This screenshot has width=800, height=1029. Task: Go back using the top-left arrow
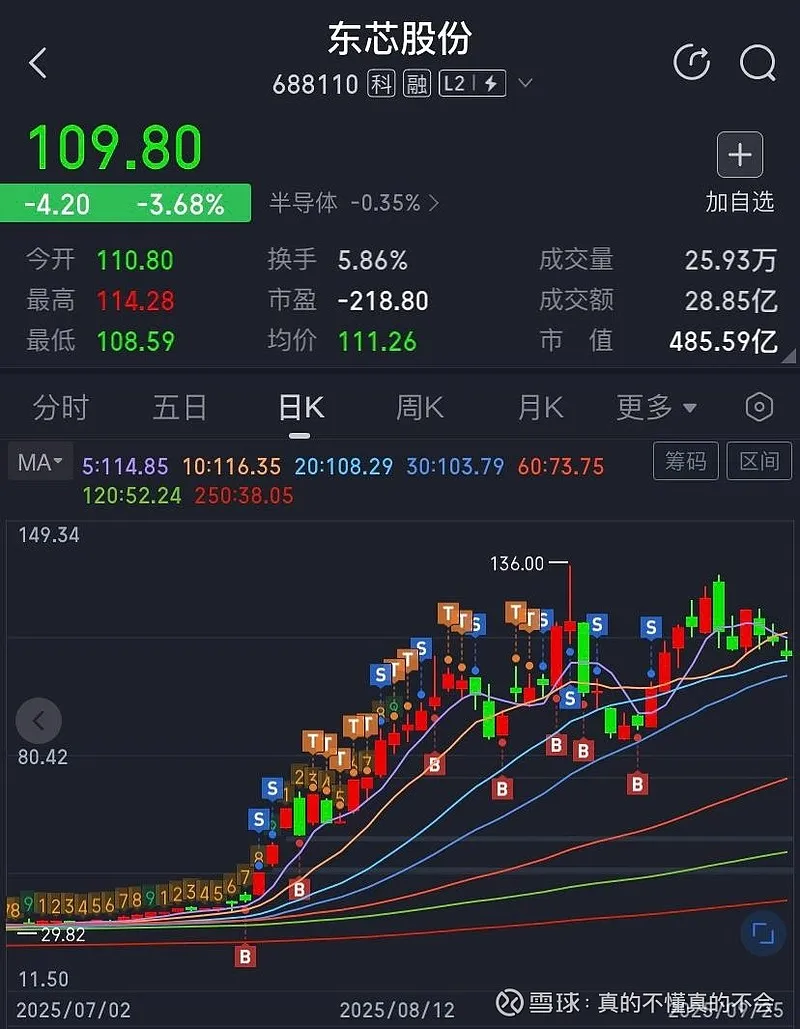point(38,63)
